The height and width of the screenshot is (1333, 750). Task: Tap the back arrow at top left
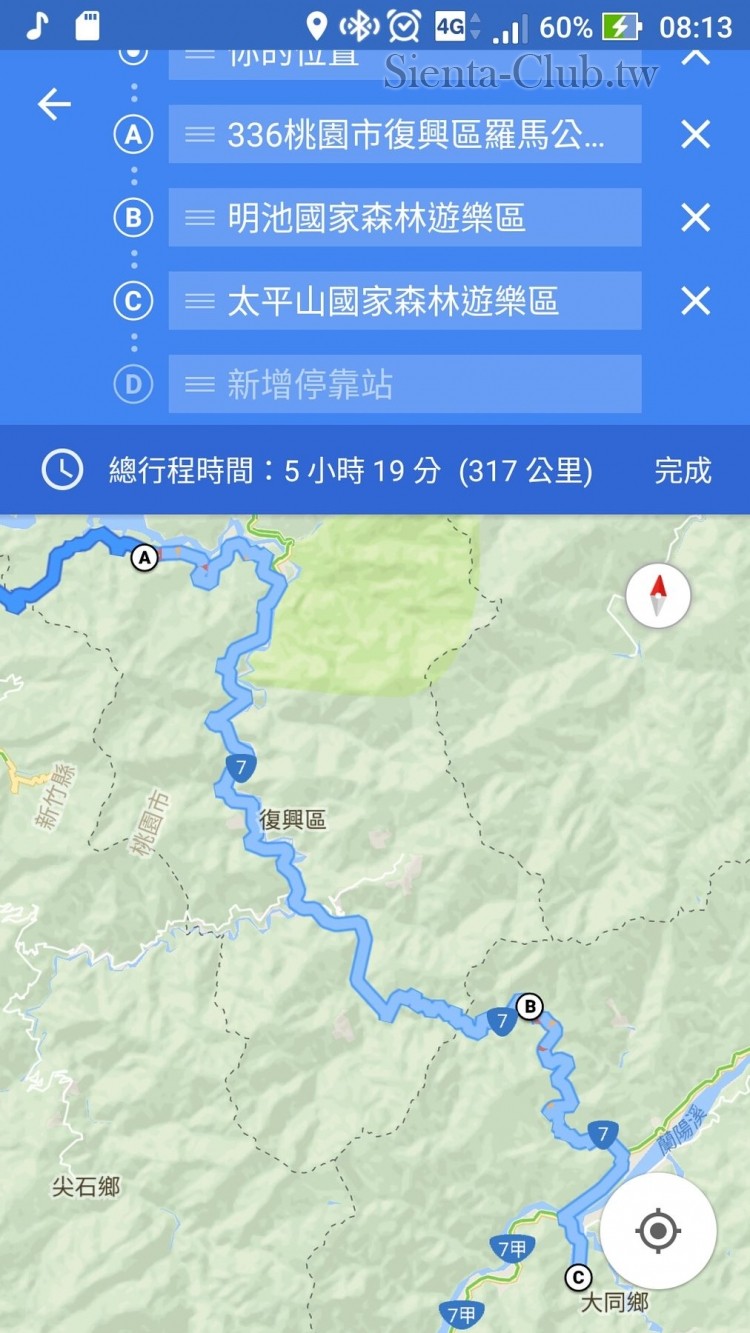54,104
